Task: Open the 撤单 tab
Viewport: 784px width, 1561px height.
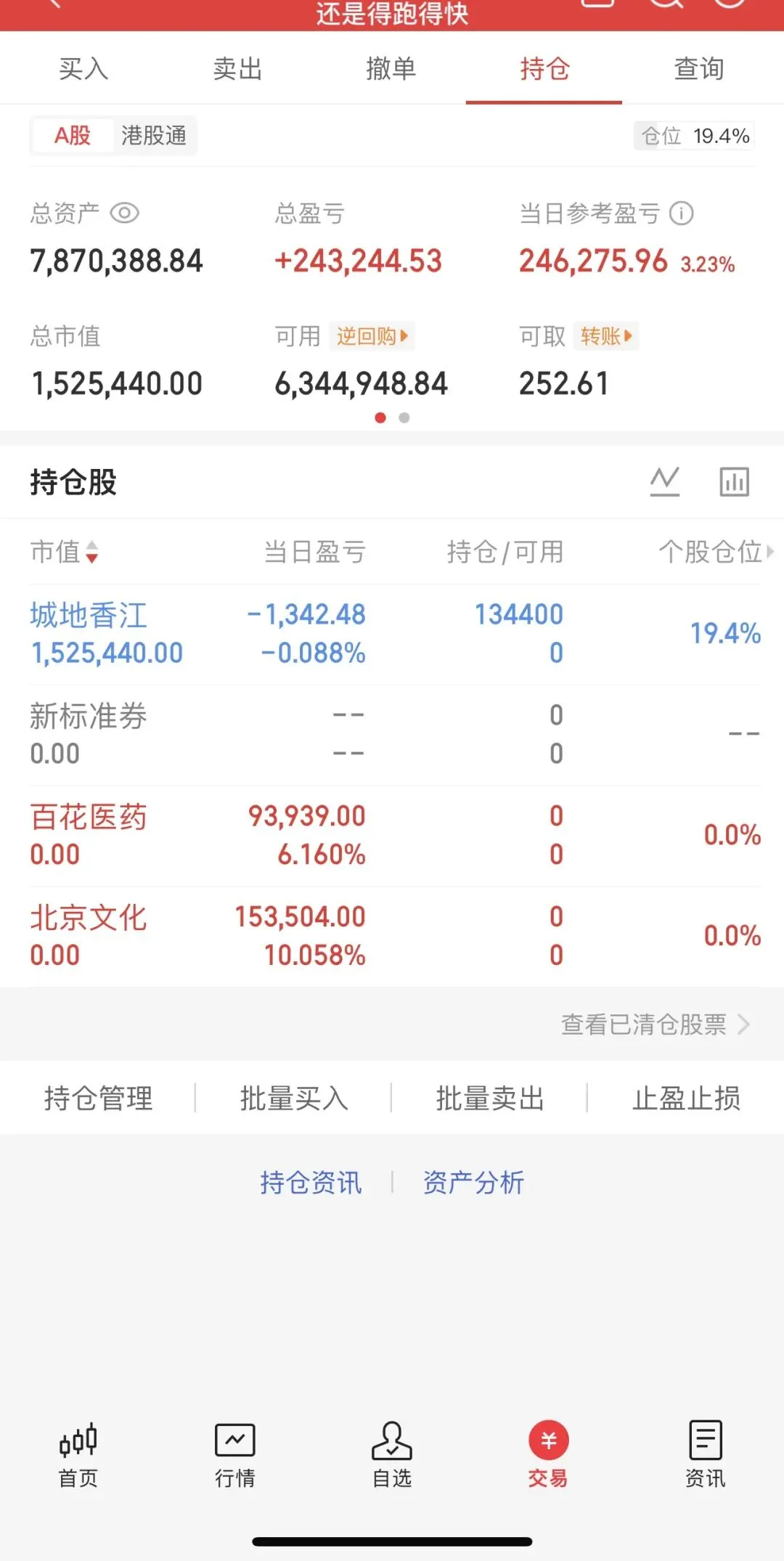Action: click(x=391, y=69)
